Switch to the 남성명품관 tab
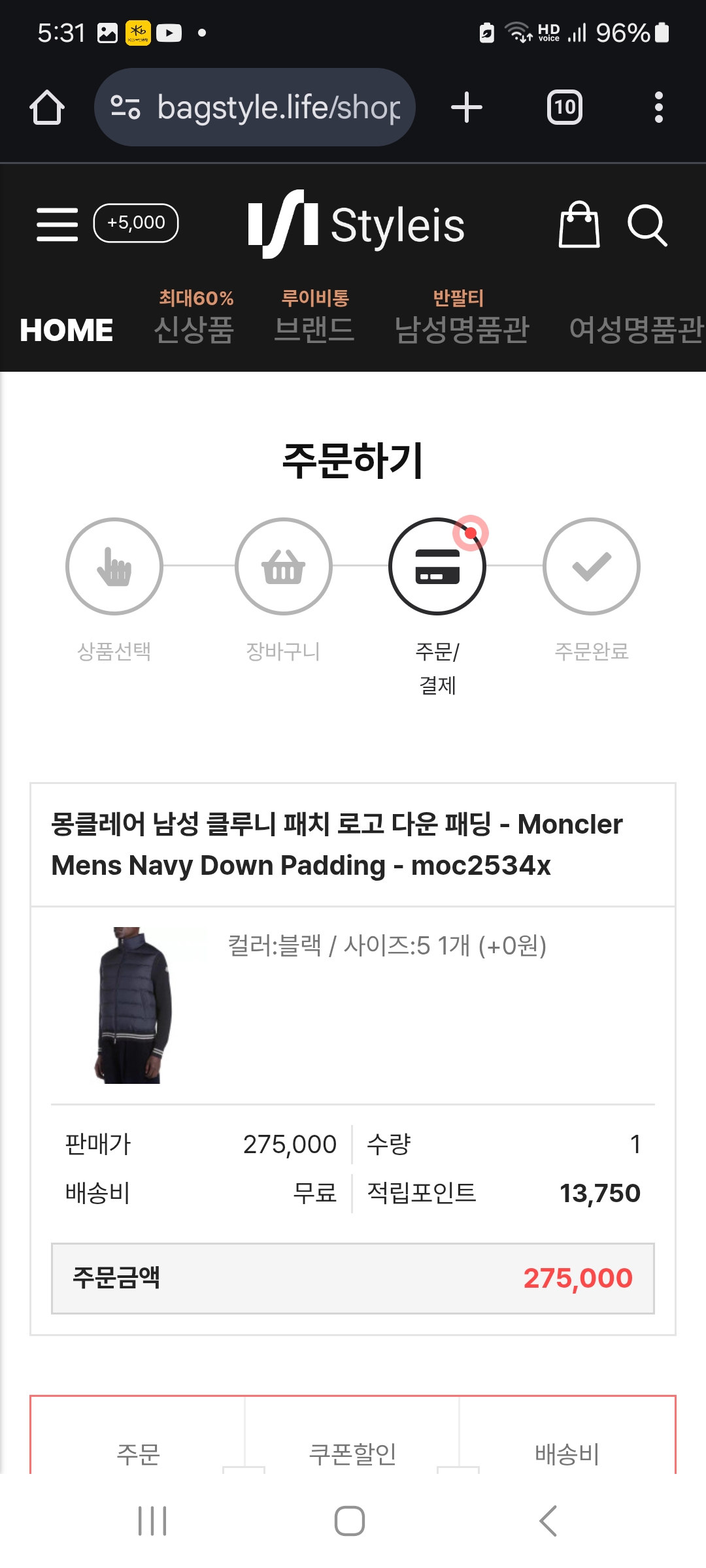 [x=462, y=329]
